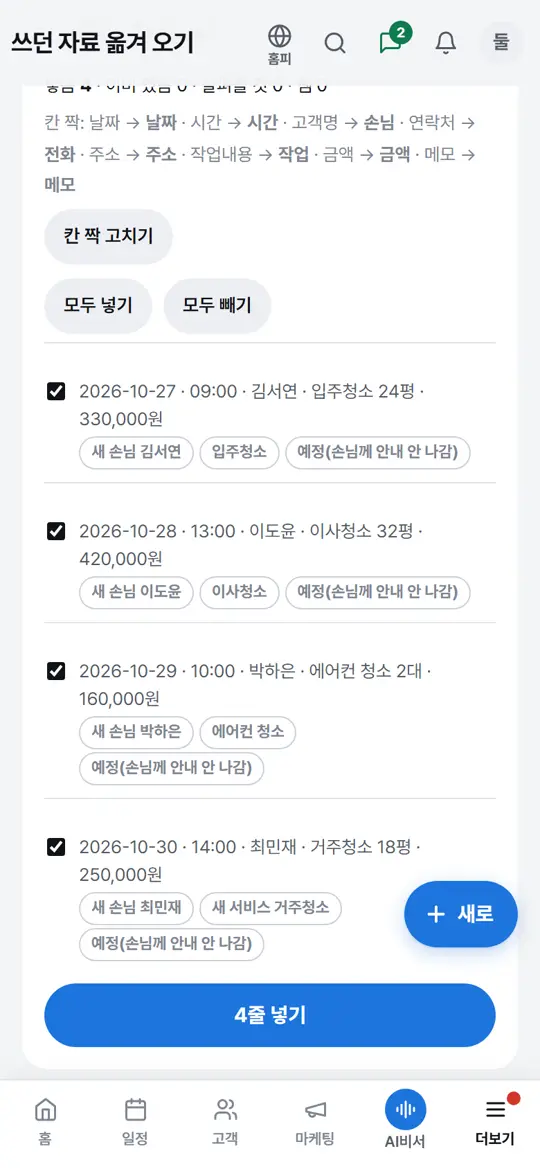This screenshot has height=1169, width=540.
Task: Open the 둘 profile avatar
Action: (501, 42)
